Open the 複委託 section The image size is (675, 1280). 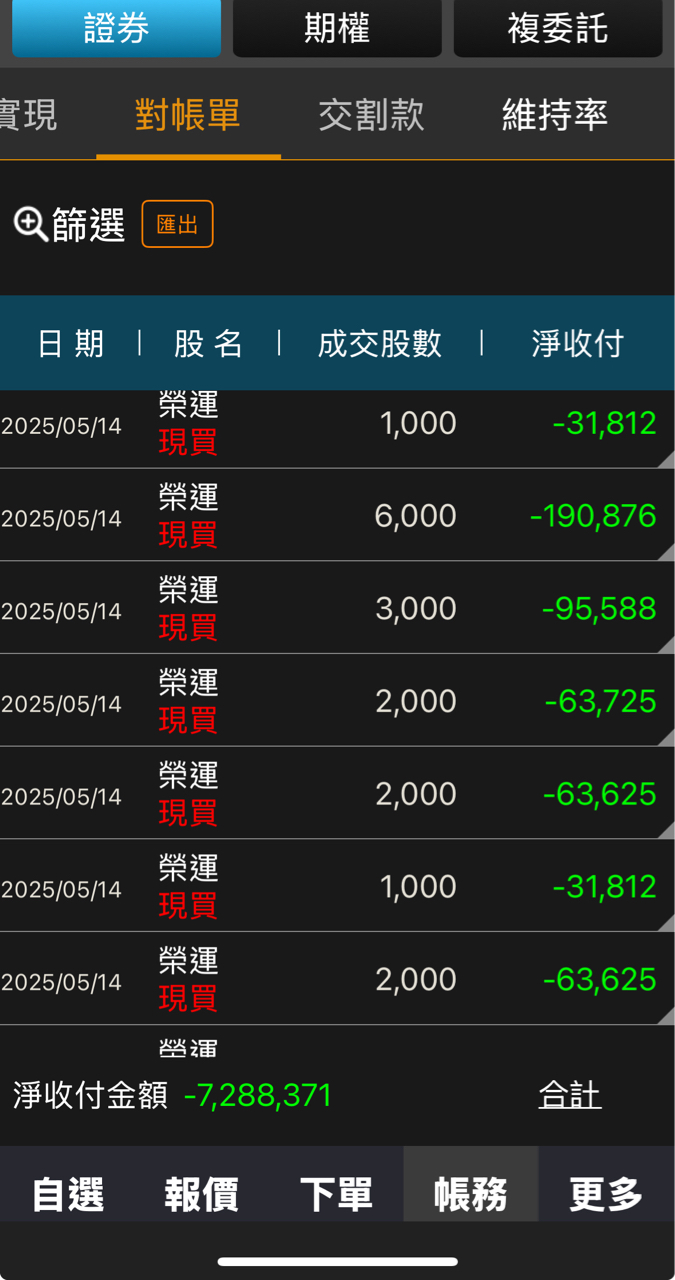click(x=557, y=28)
